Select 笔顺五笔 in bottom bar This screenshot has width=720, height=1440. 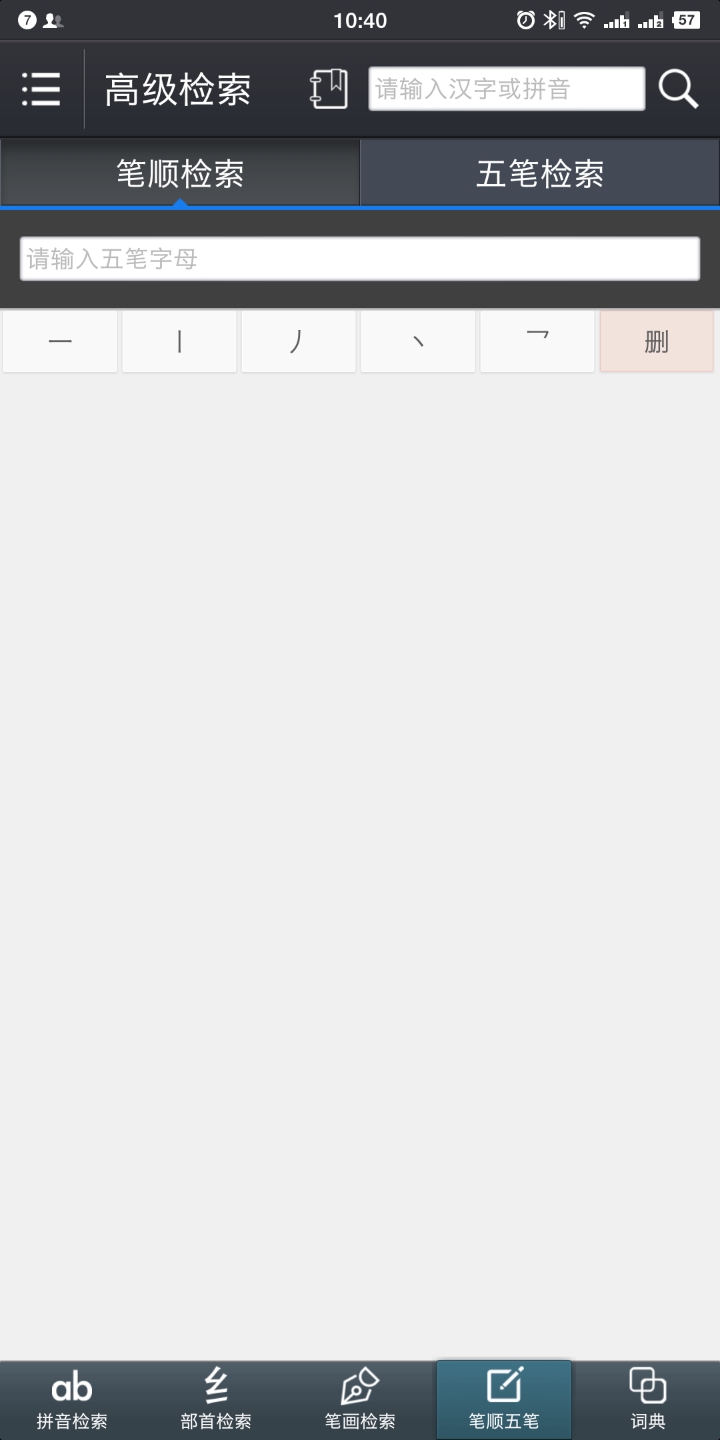504,1400
